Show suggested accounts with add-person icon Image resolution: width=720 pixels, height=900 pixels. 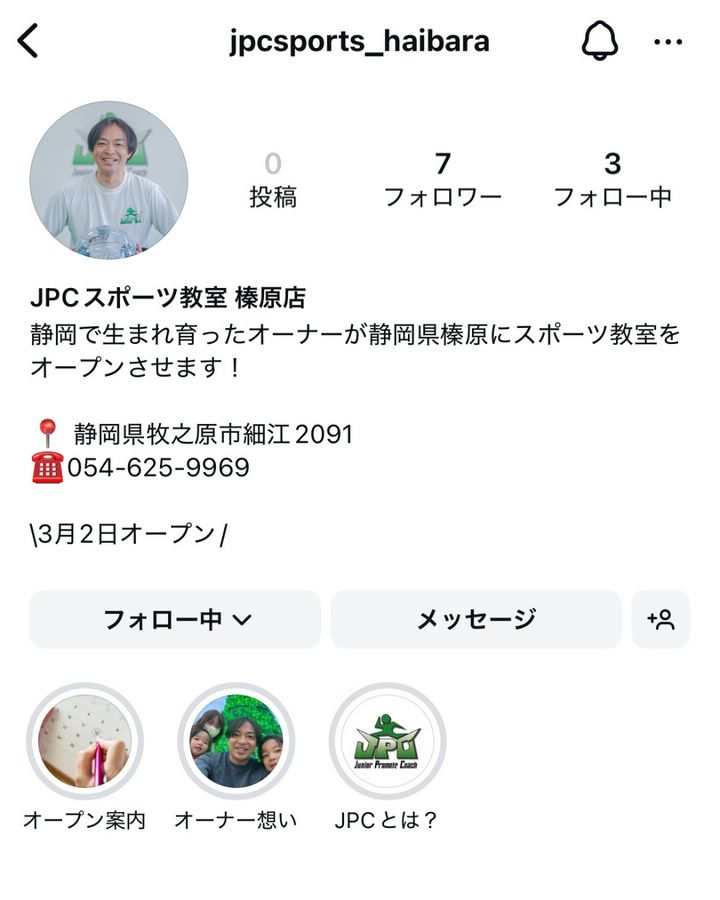coord(661,620)
